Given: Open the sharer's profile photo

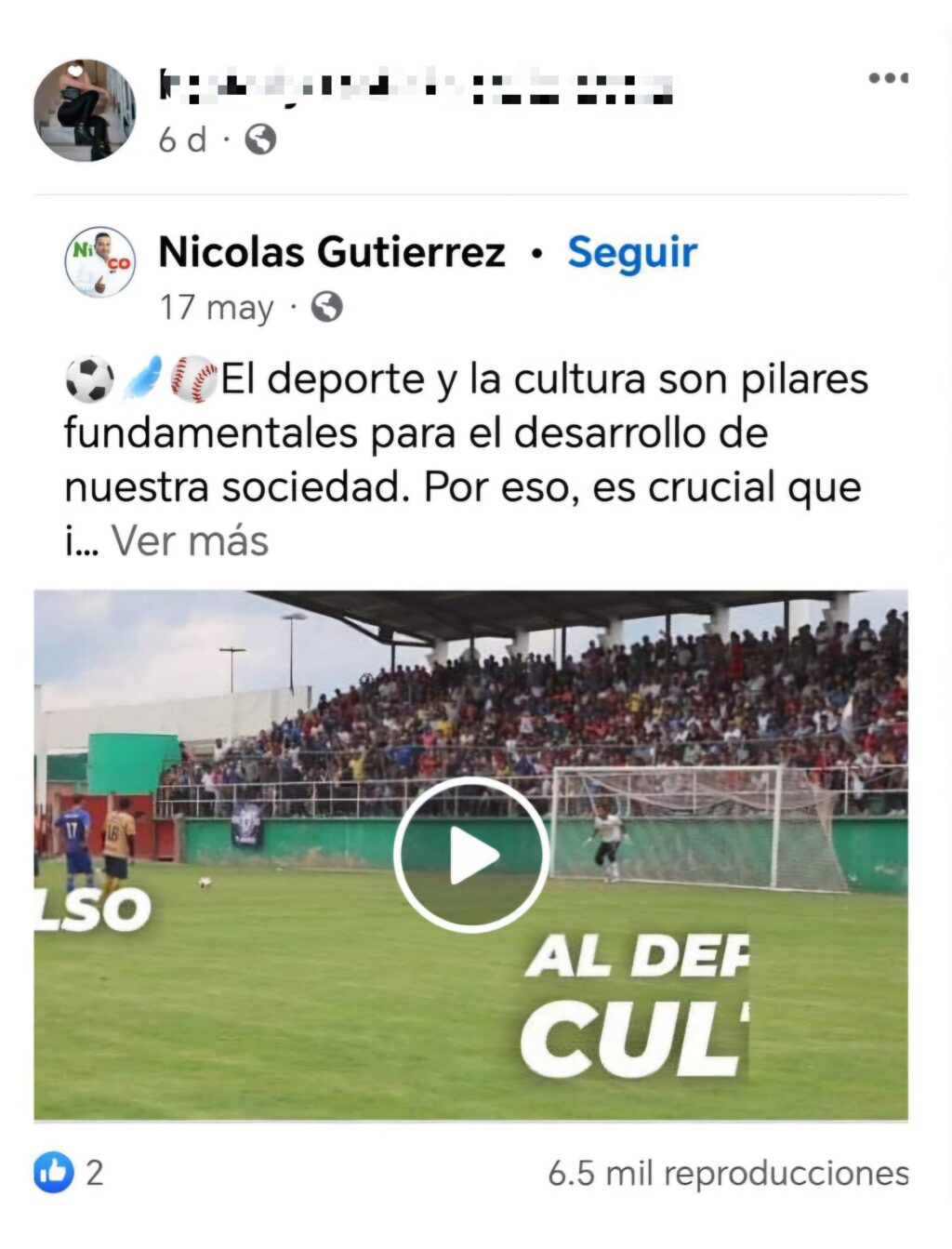Looking at the screenshot, I should tap(85, 110).
